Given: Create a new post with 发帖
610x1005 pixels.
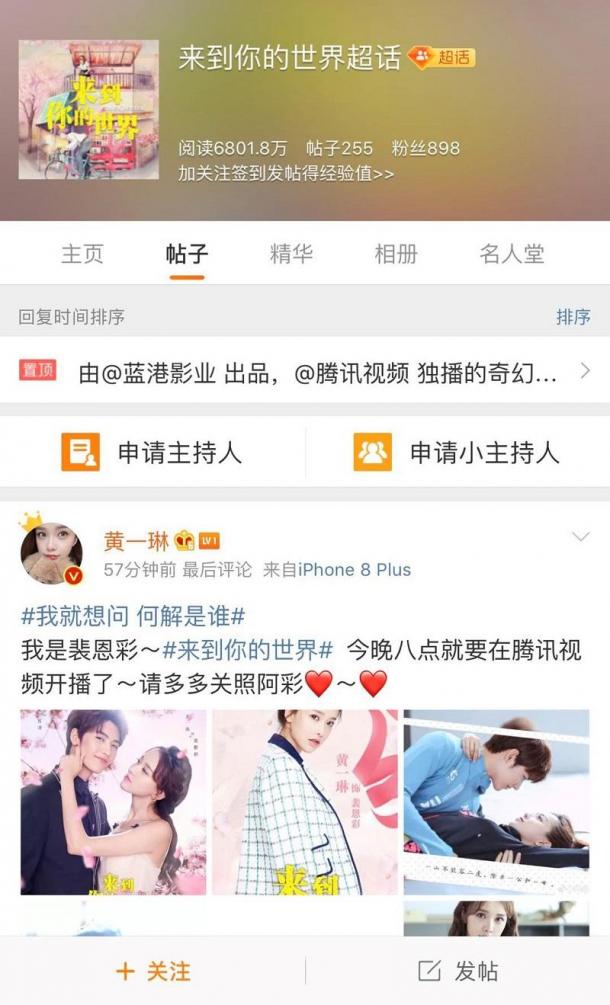Looking at the screenshot, I should [x=458, y=971].
